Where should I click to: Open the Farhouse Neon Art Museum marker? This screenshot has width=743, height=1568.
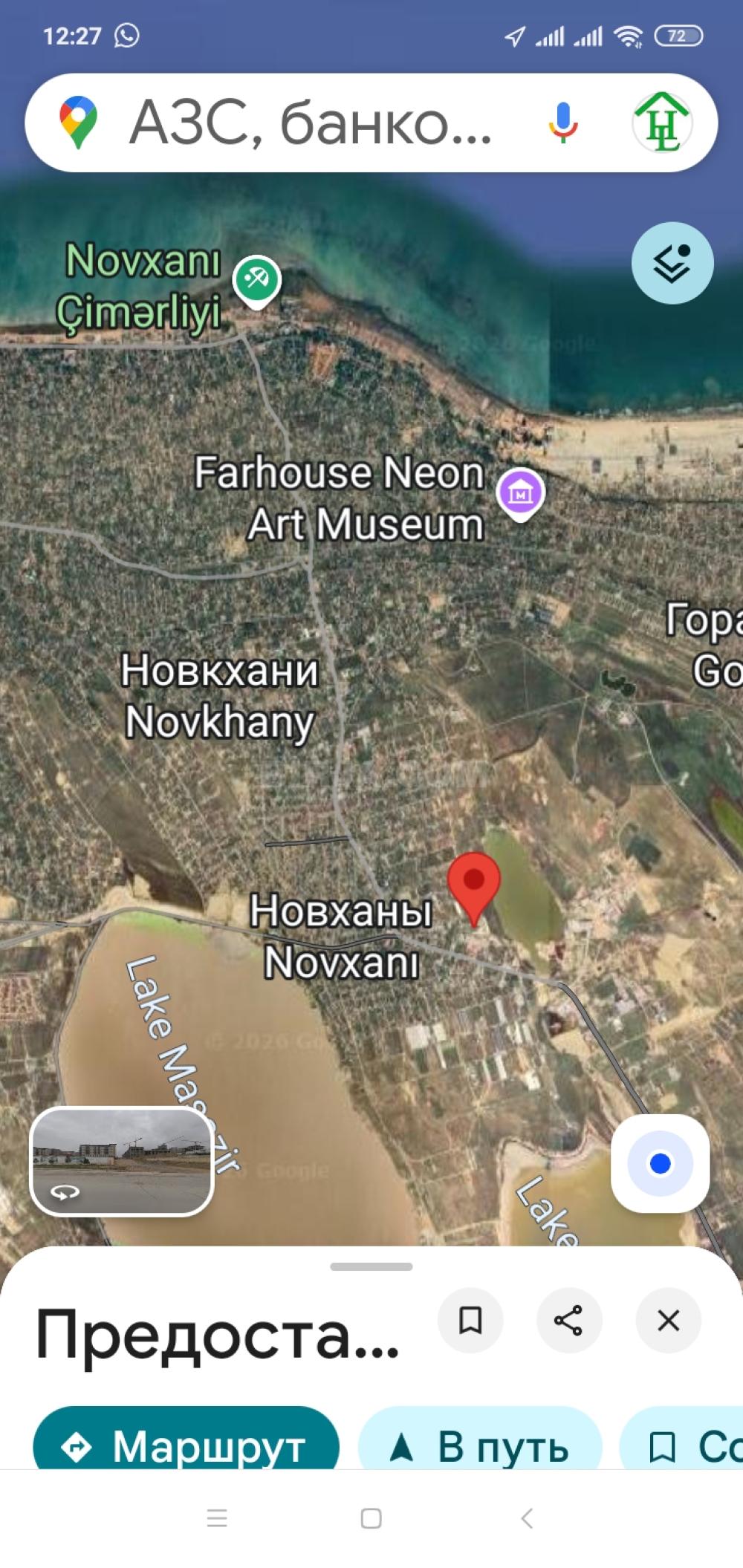pos(520,493)
